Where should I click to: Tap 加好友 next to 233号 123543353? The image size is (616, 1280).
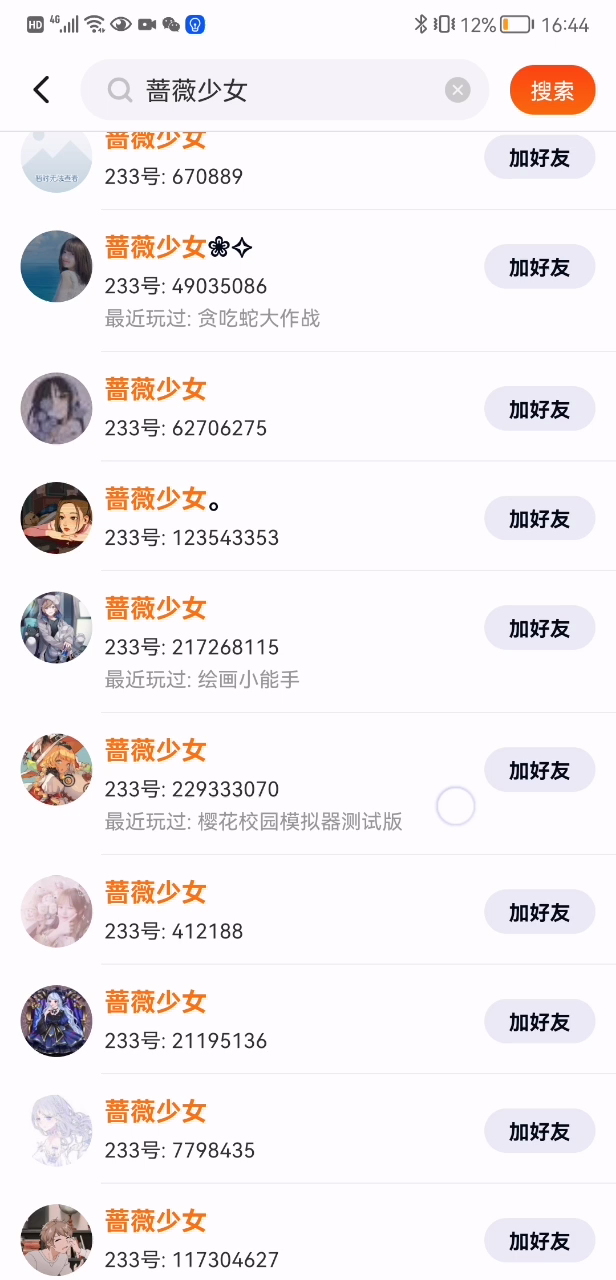point(539,518)
